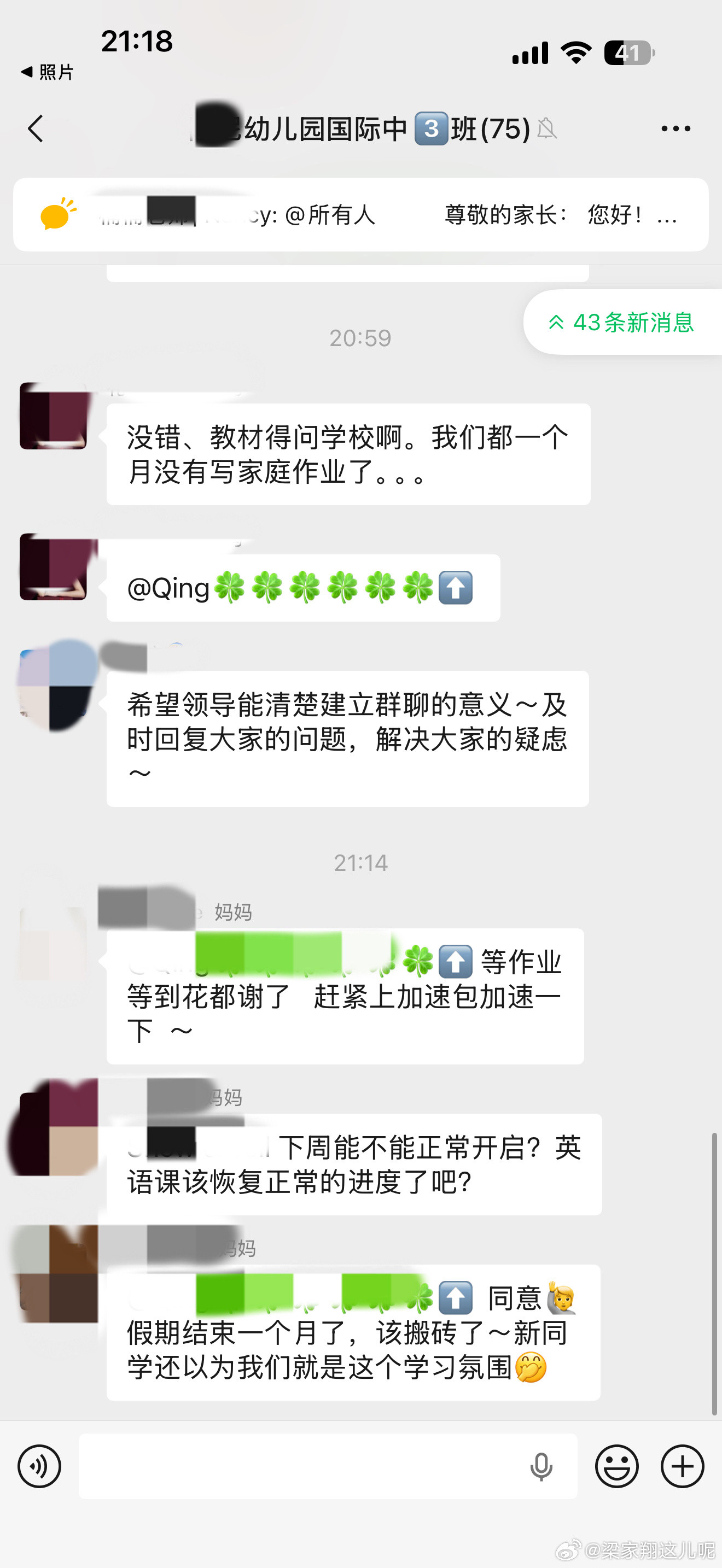Tap the plus icon to open attachments
The height and width of the screenshot is (1568, 722).
pos(682,1465)
